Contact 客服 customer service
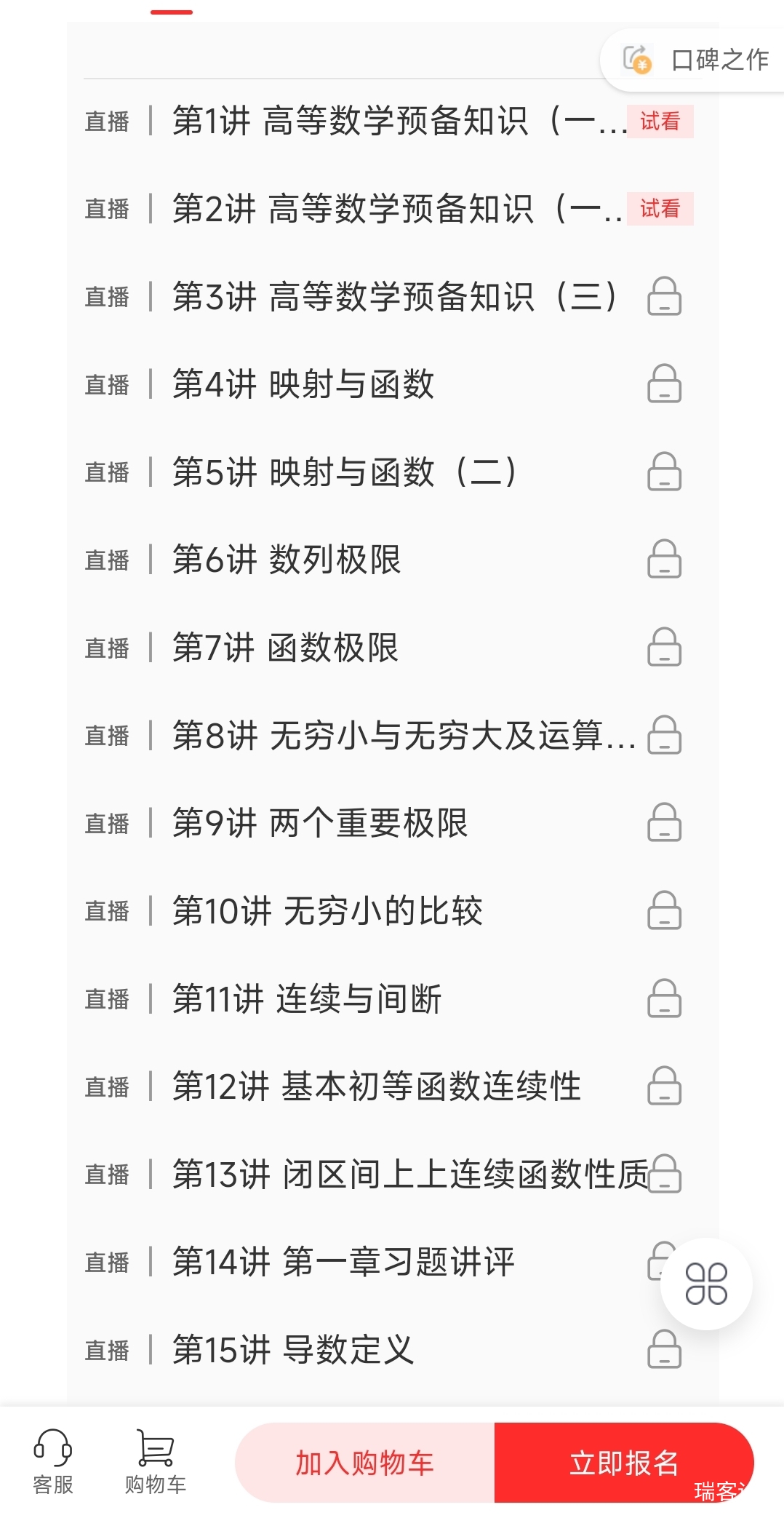The width and height of the screenshot is (784, 1518). pyautogui.click(x=53, y=1461)
